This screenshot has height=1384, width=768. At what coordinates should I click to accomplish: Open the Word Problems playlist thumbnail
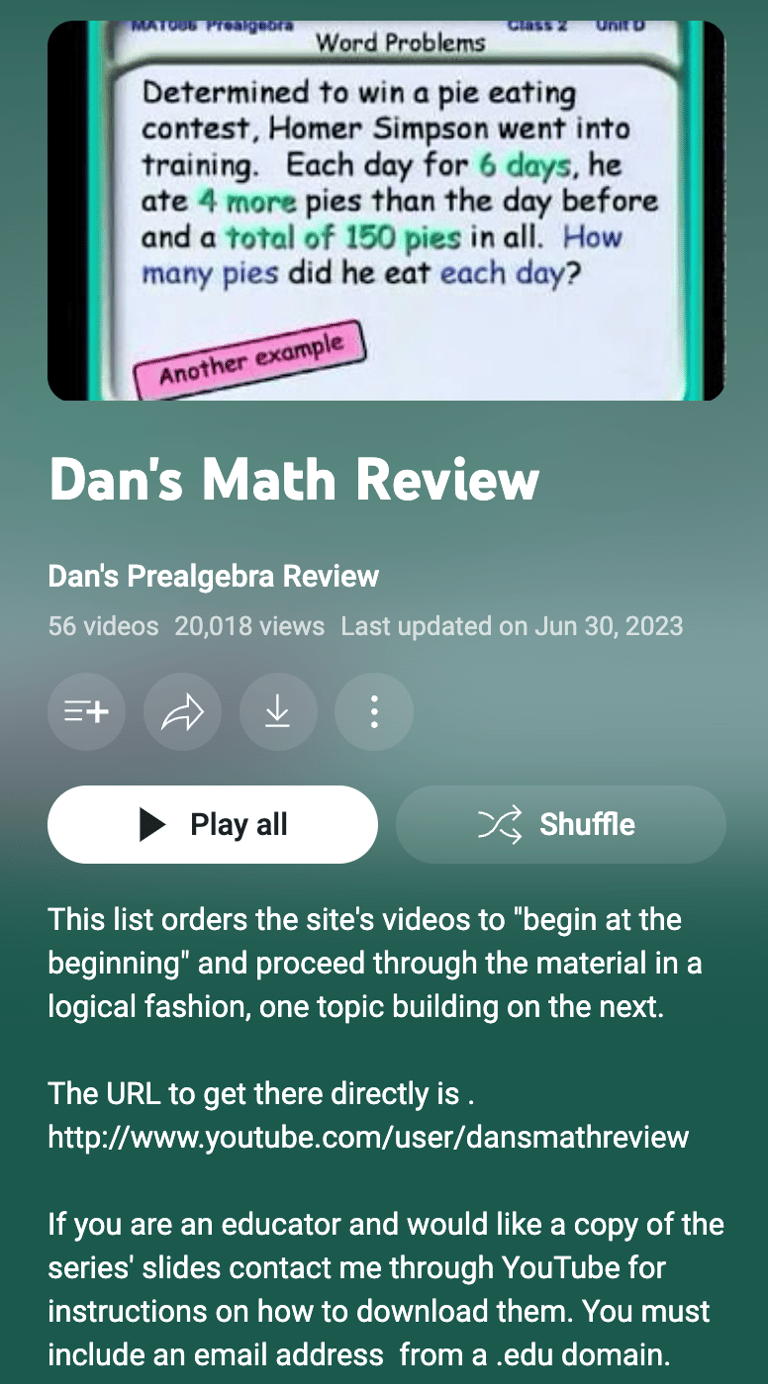pos(386,210)
